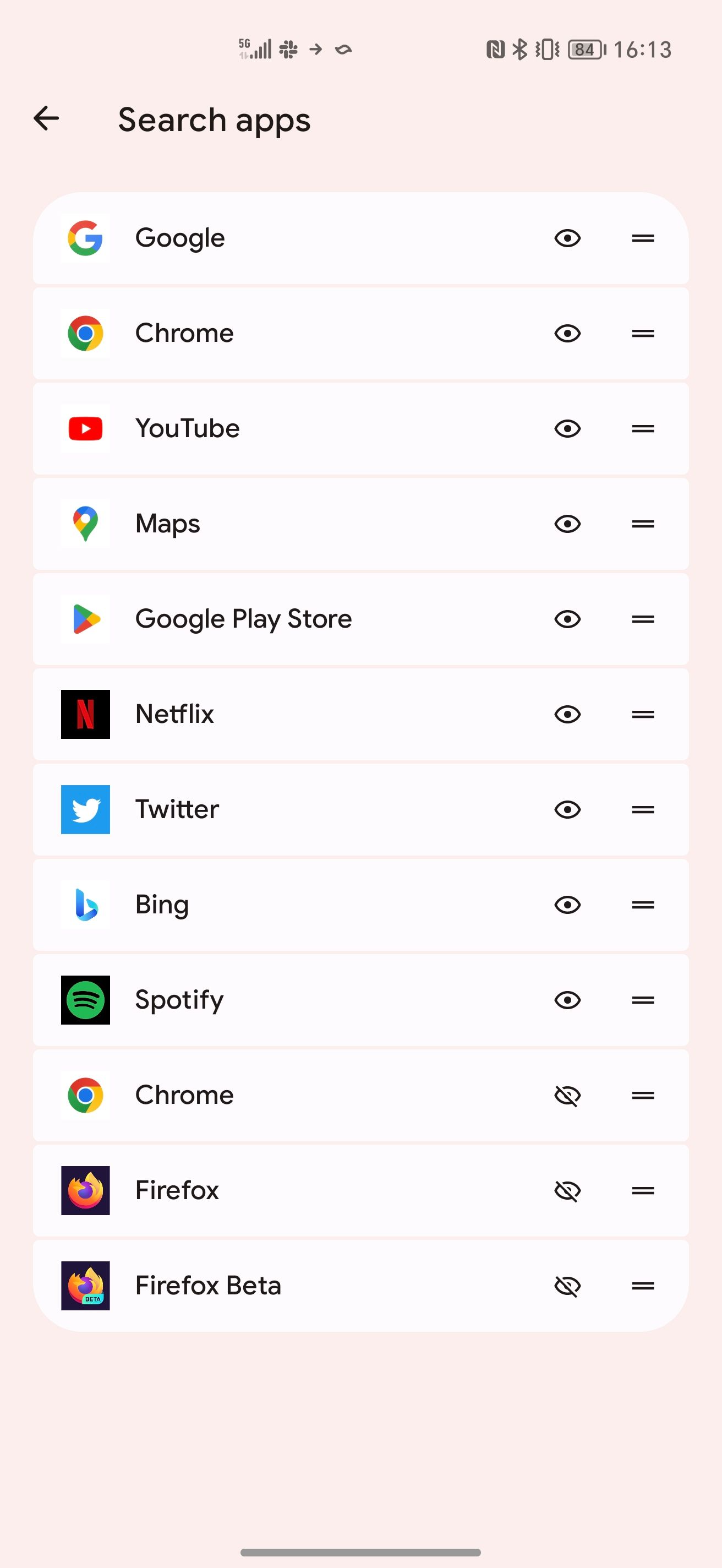Hide Google from search apps

(x=567, y=238)
